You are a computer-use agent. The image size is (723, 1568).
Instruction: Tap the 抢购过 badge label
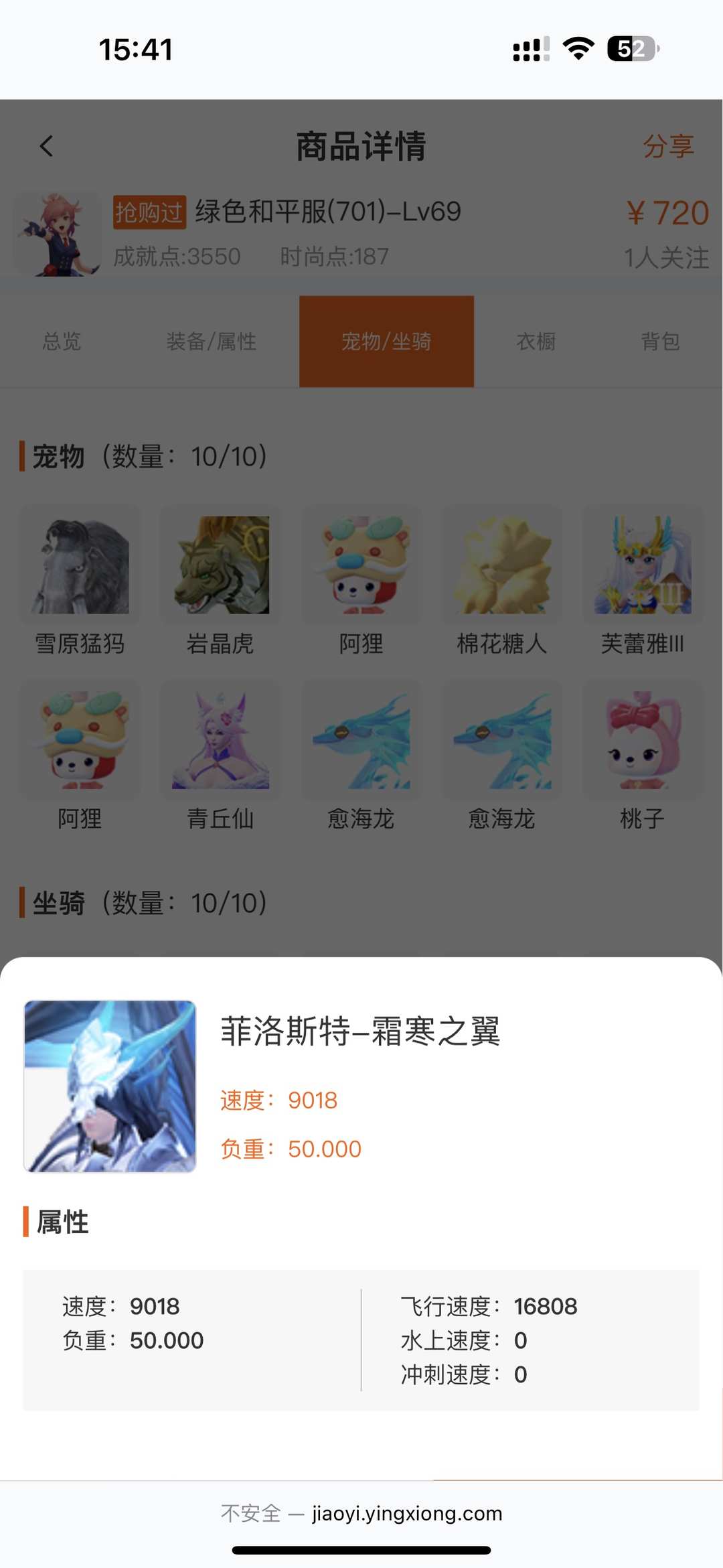coord(149,211)
